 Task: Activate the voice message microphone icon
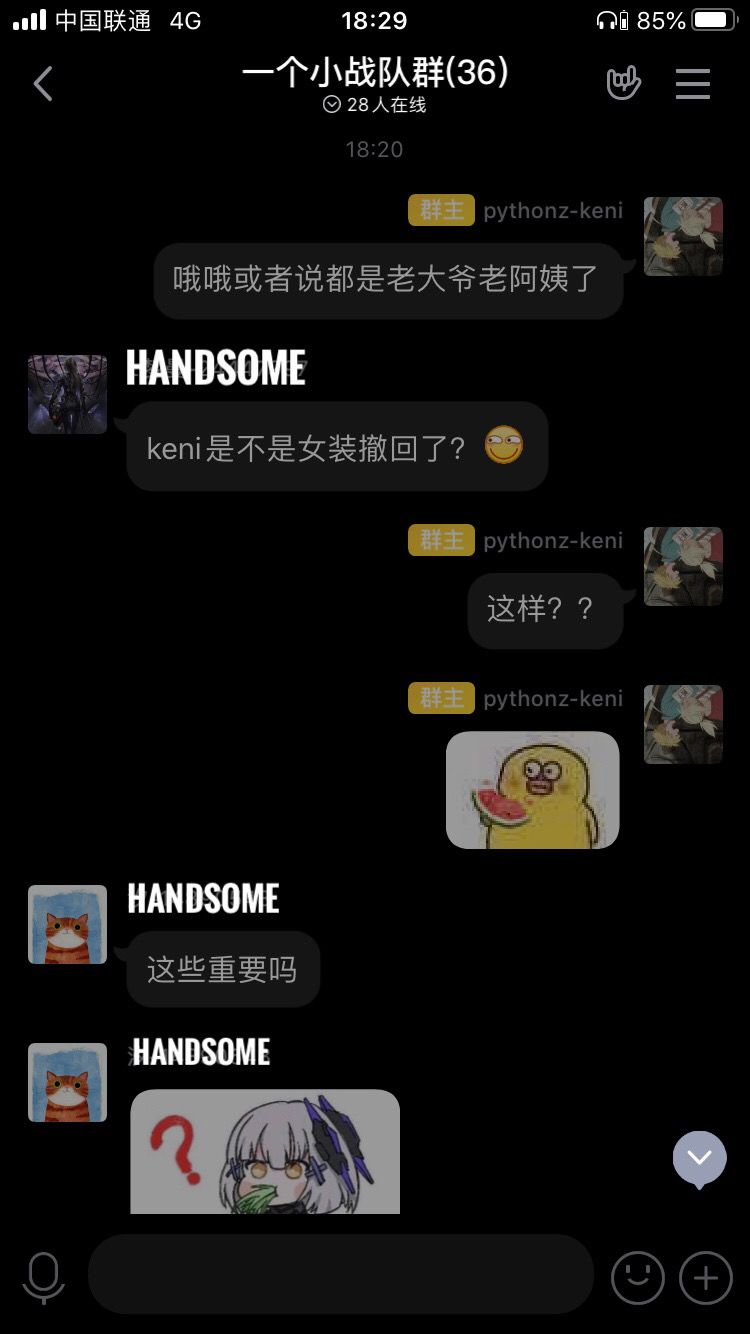click(42, 1278)
